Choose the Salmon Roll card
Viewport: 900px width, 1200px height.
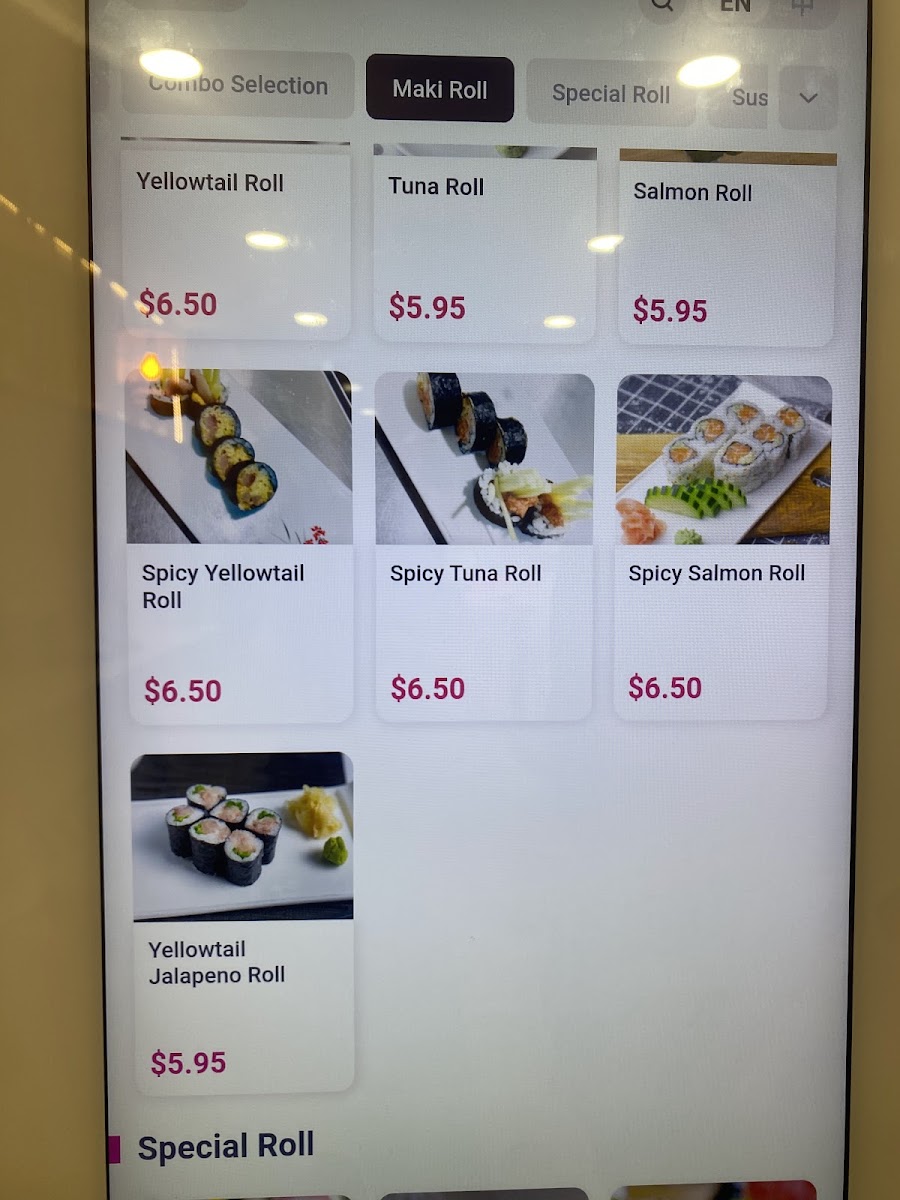[x=727, y=248]
